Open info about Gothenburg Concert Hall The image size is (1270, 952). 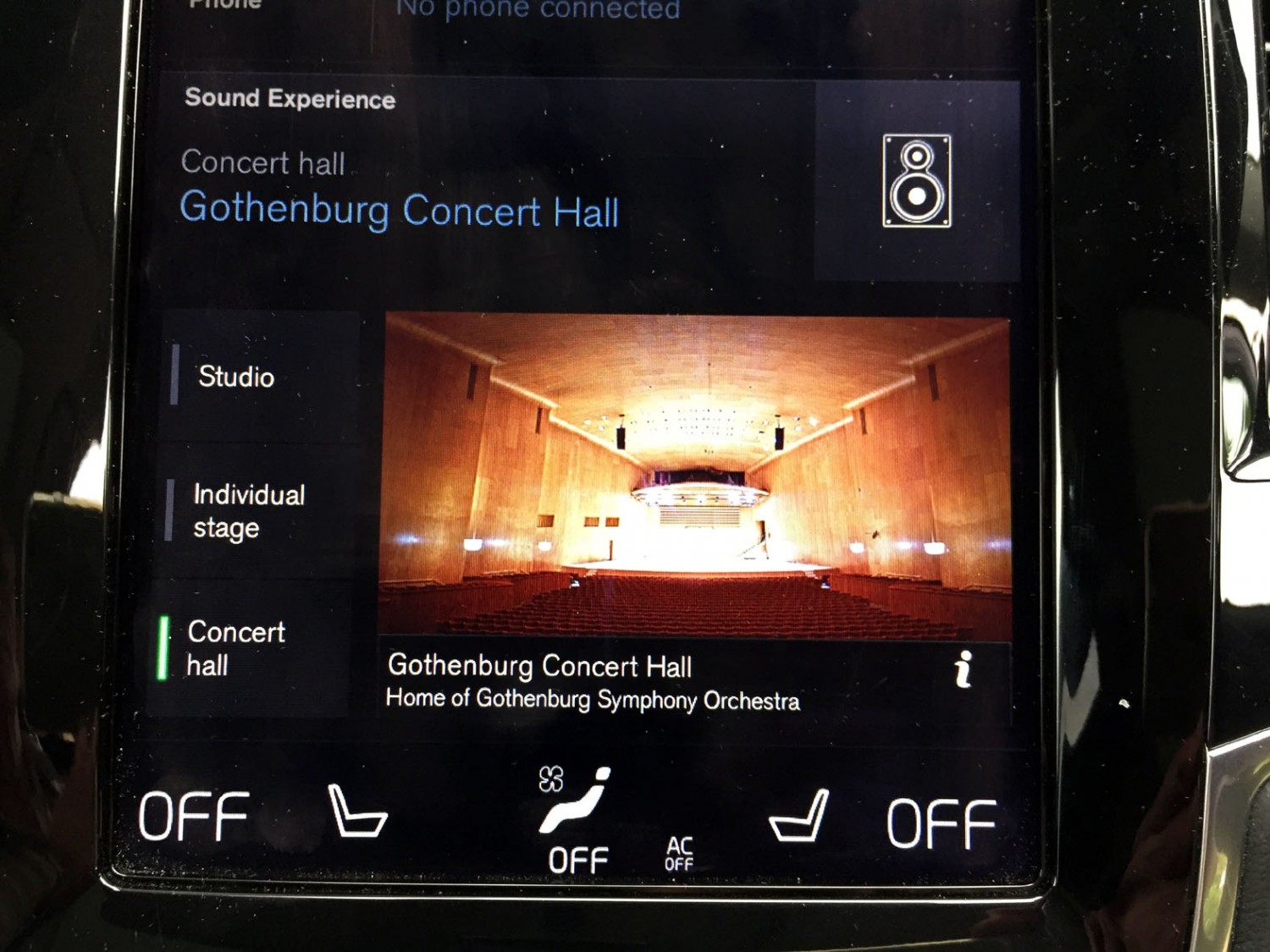pyautogui.click(x=964, y=670)
